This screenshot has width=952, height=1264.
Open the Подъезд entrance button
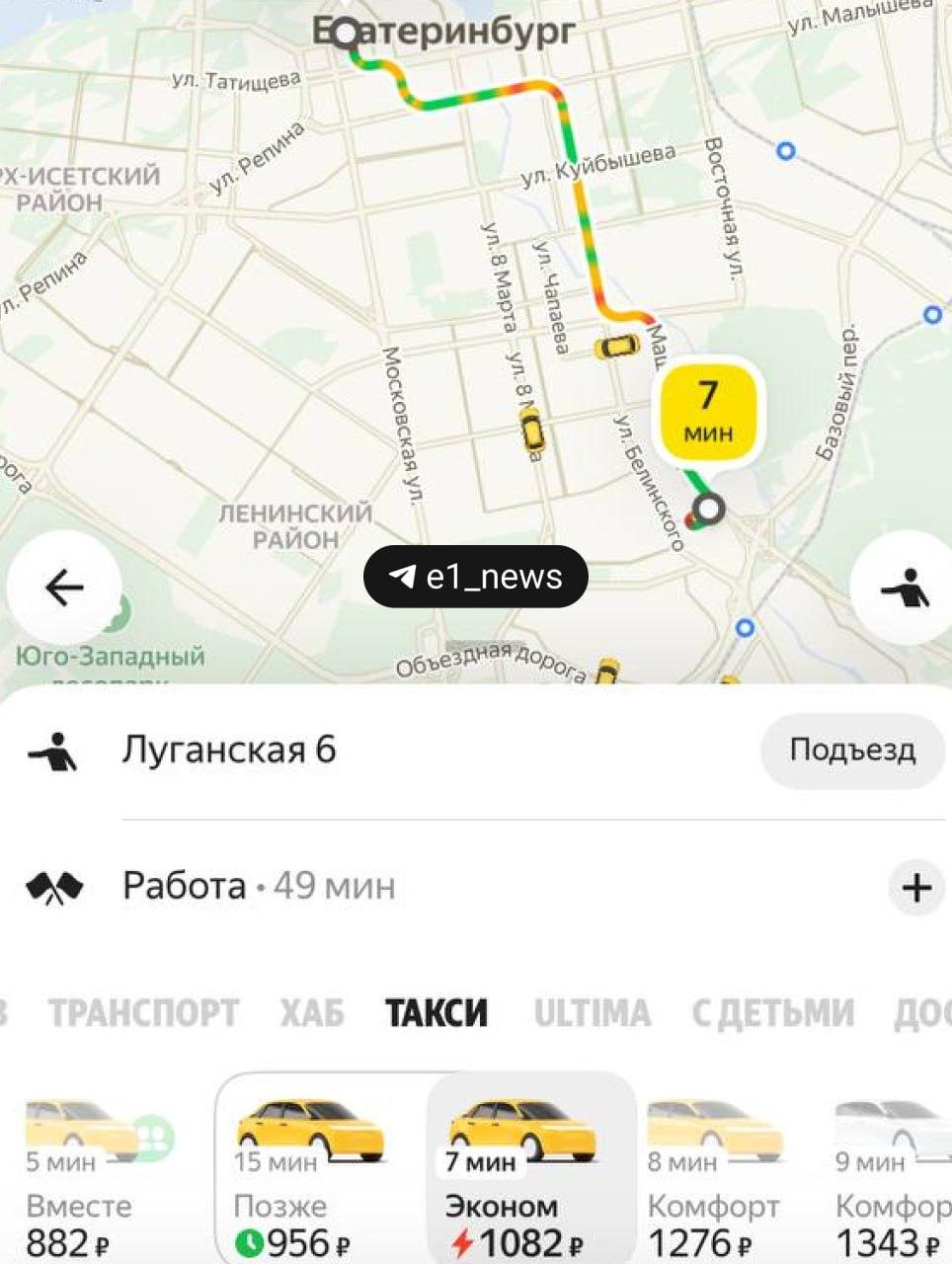pyautogui.click(x=852, y=750)
